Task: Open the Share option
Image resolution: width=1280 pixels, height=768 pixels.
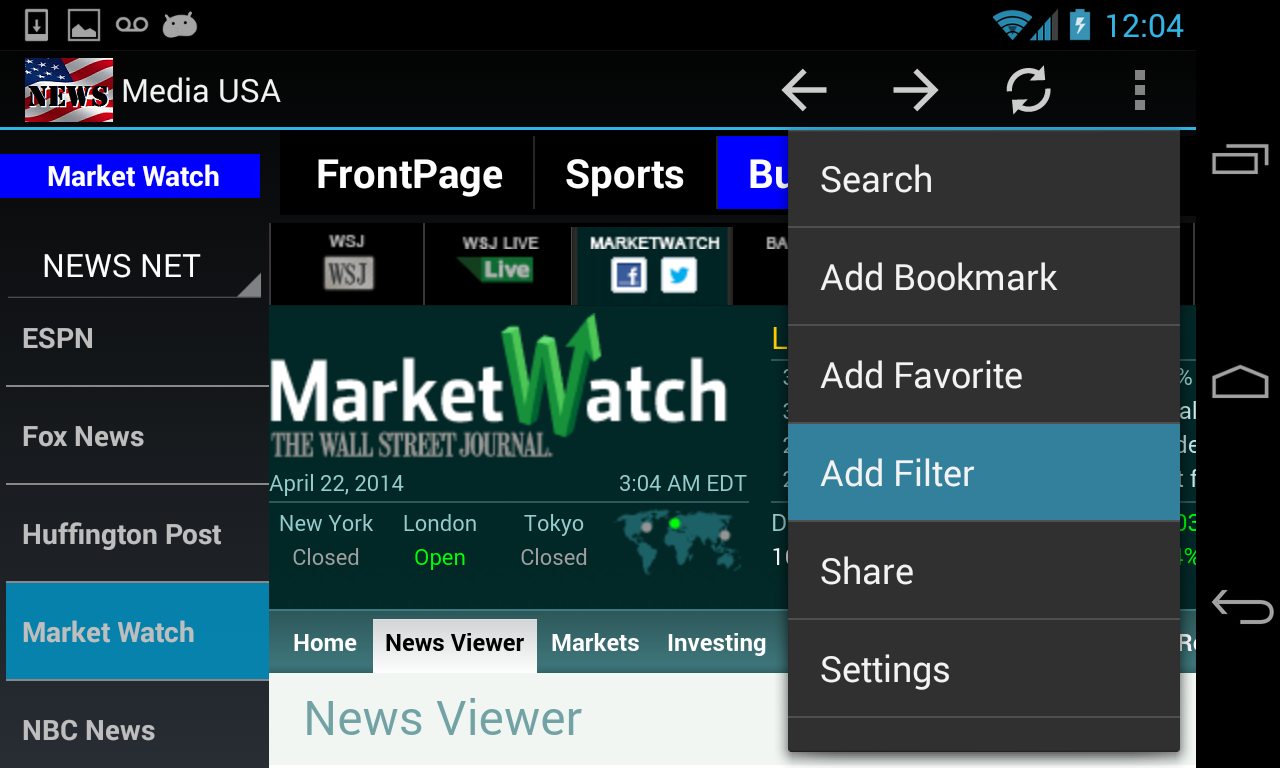Action: (x=983, y=571)
